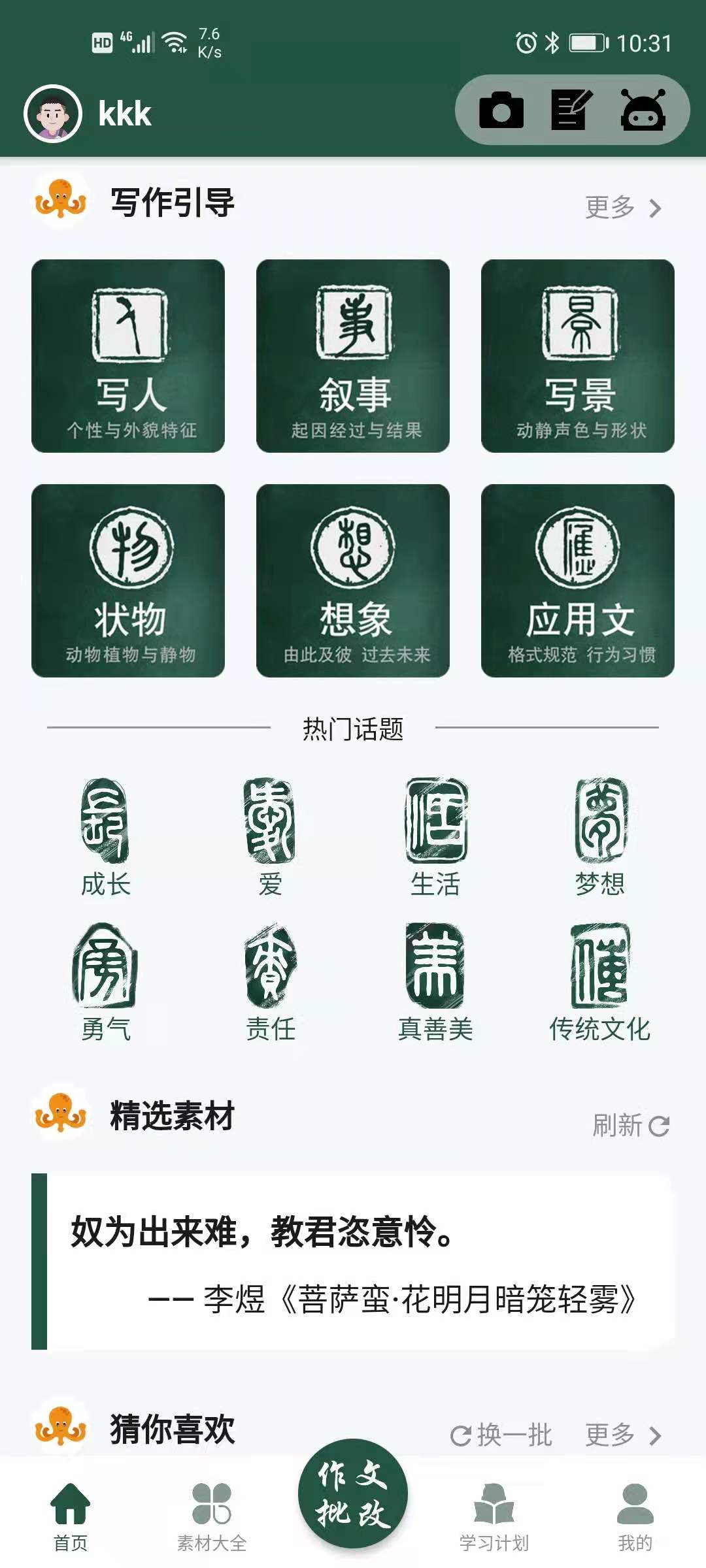Open the 想象 writing guide card
The image size is (706, 1568).
pyautogui.click(x=353, y=581)
